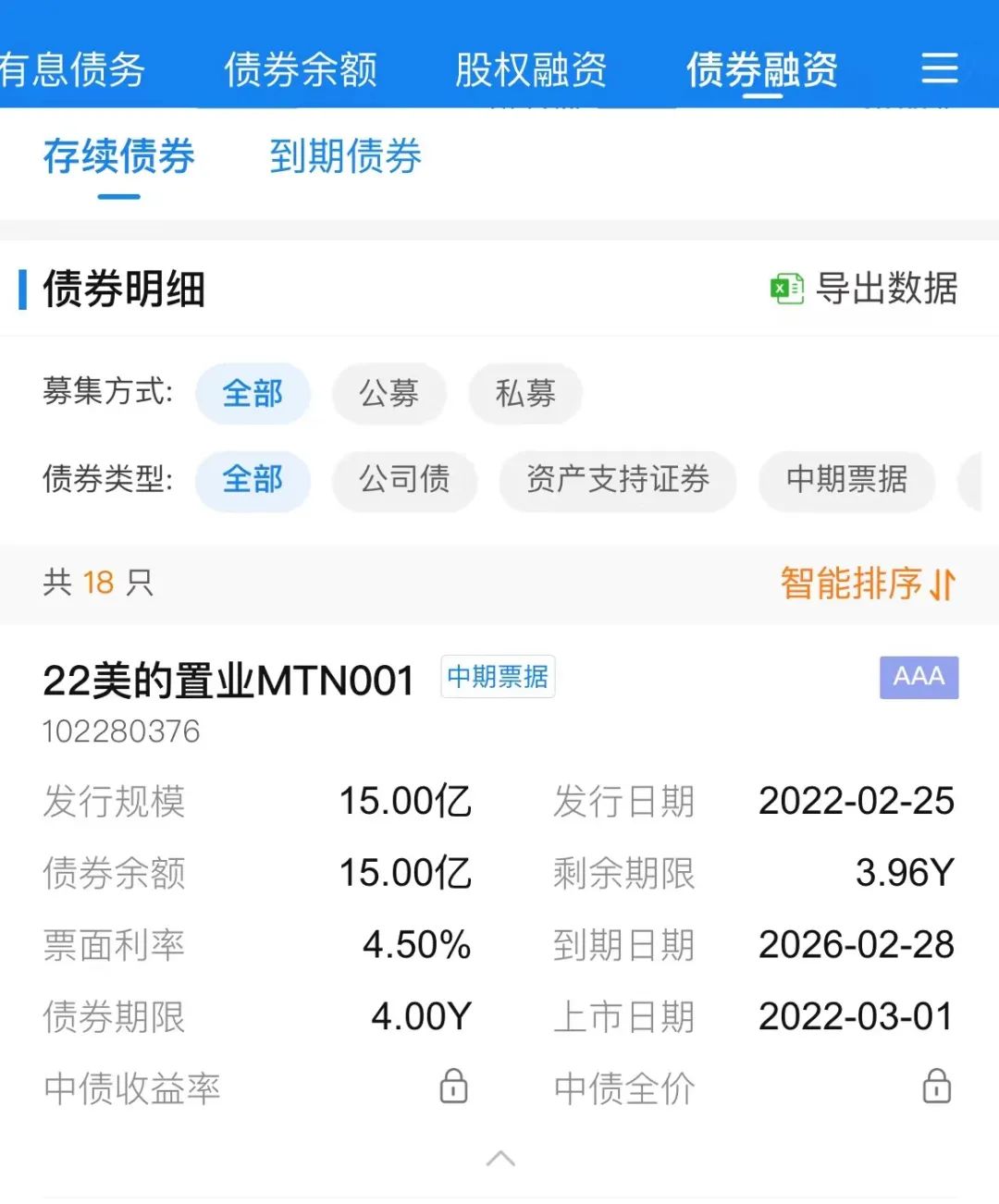Unlock the 中债全价 value

(936, 1087)
